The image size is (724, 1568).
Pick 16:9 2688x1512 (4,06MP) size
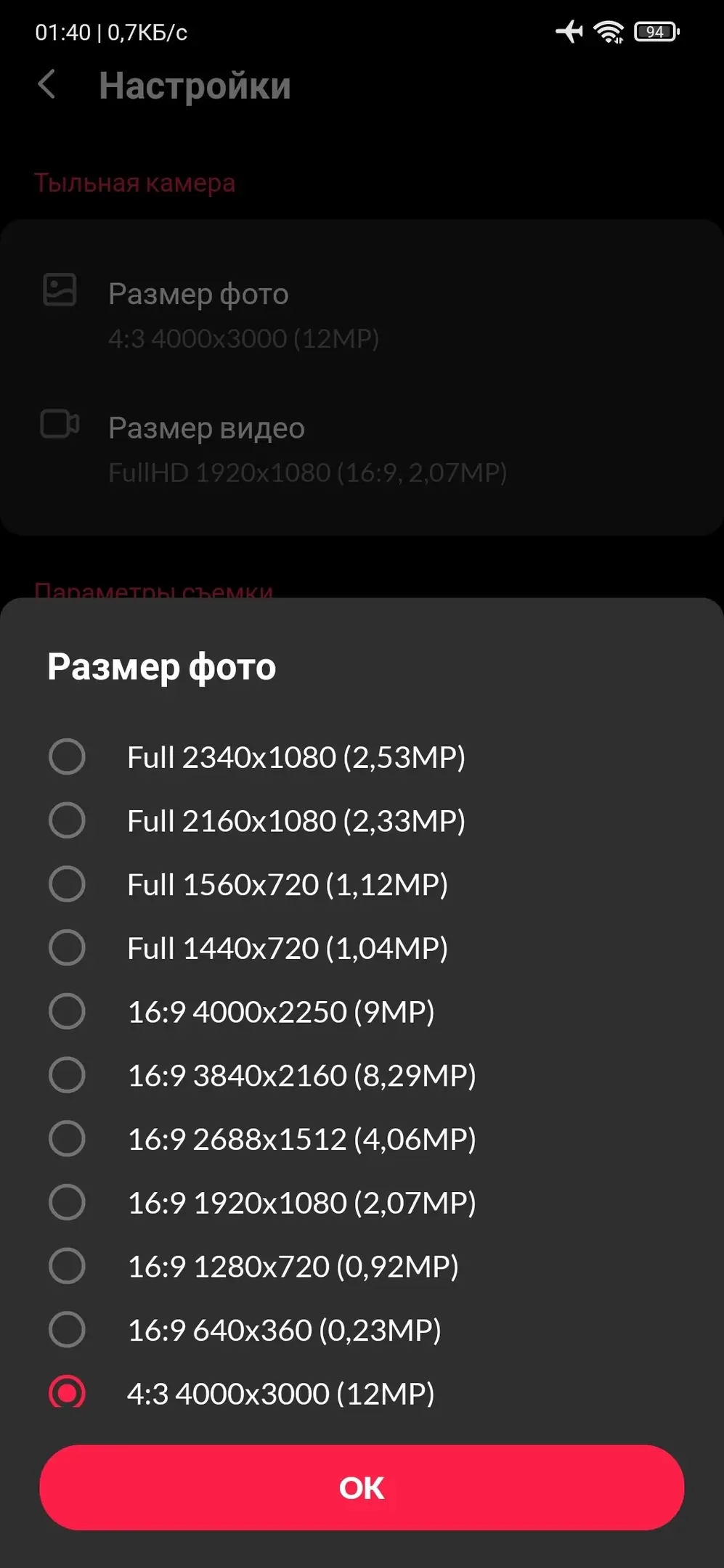click(x=67, y=1139)
